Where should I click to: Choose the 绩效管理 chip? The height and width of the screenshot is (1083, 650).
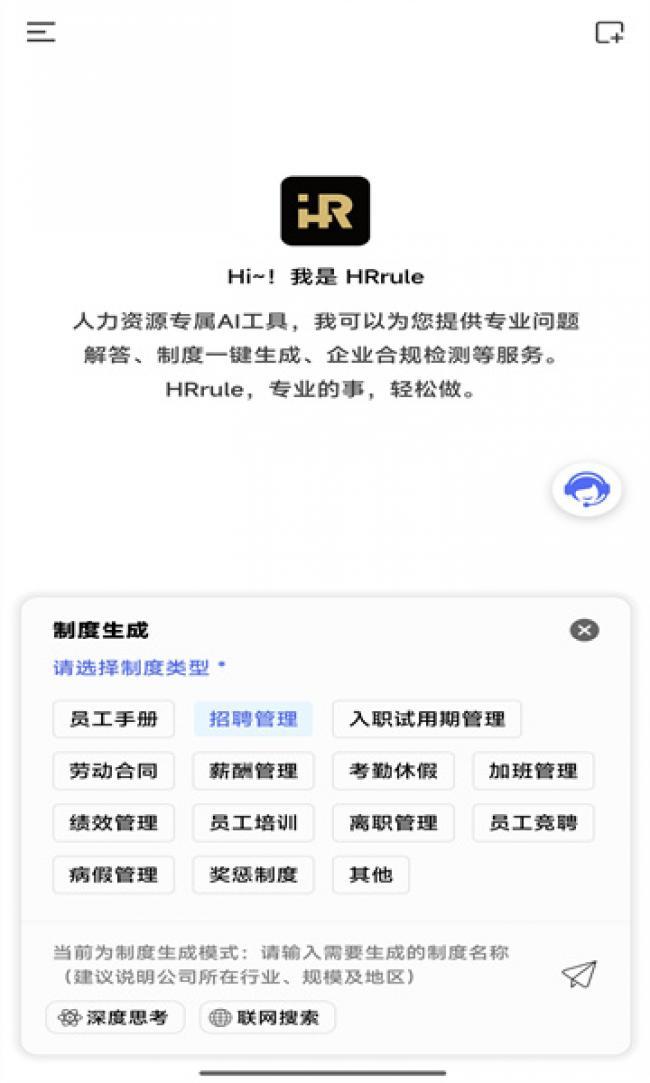coord(113,823)
